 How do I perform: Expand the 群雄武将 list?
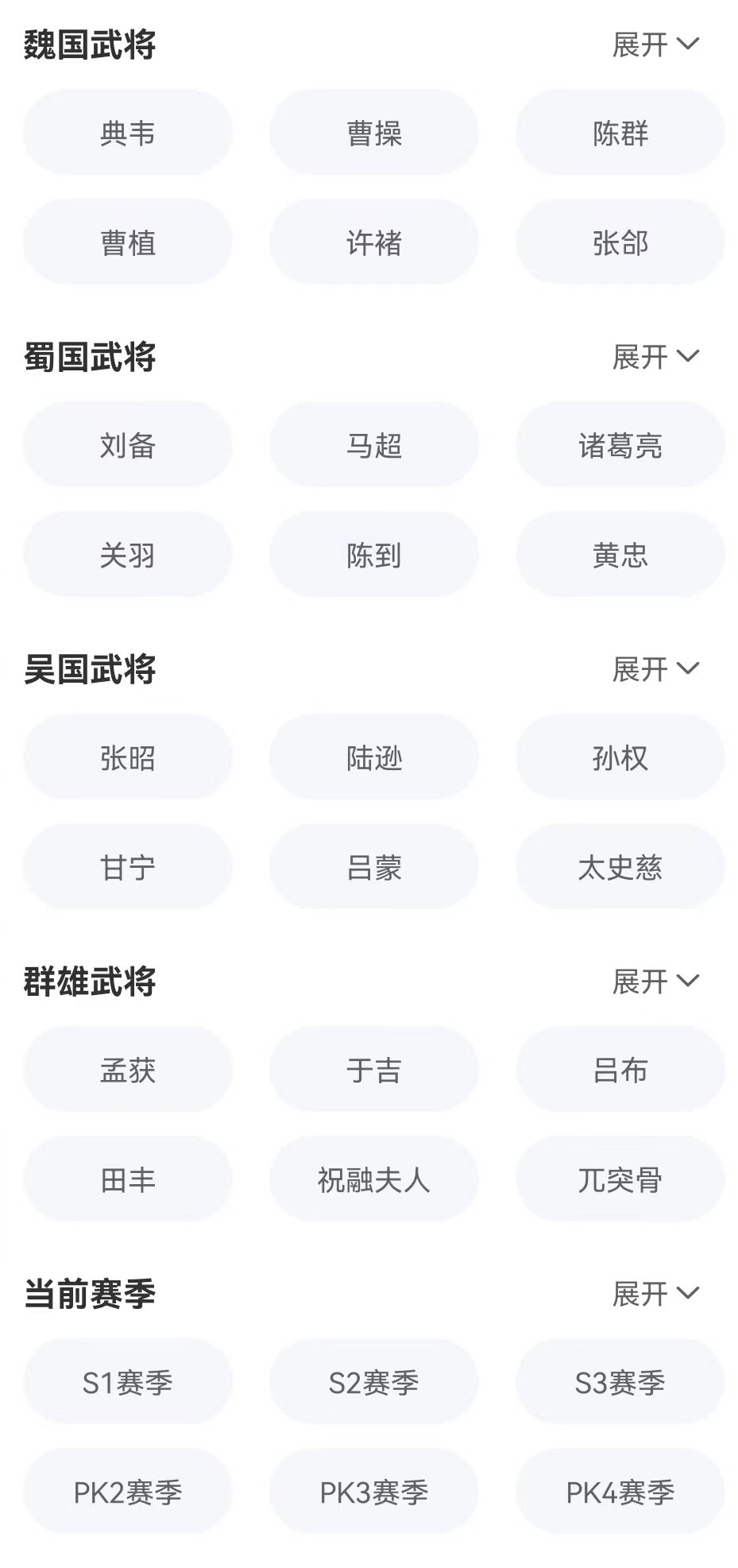[655, 981]
